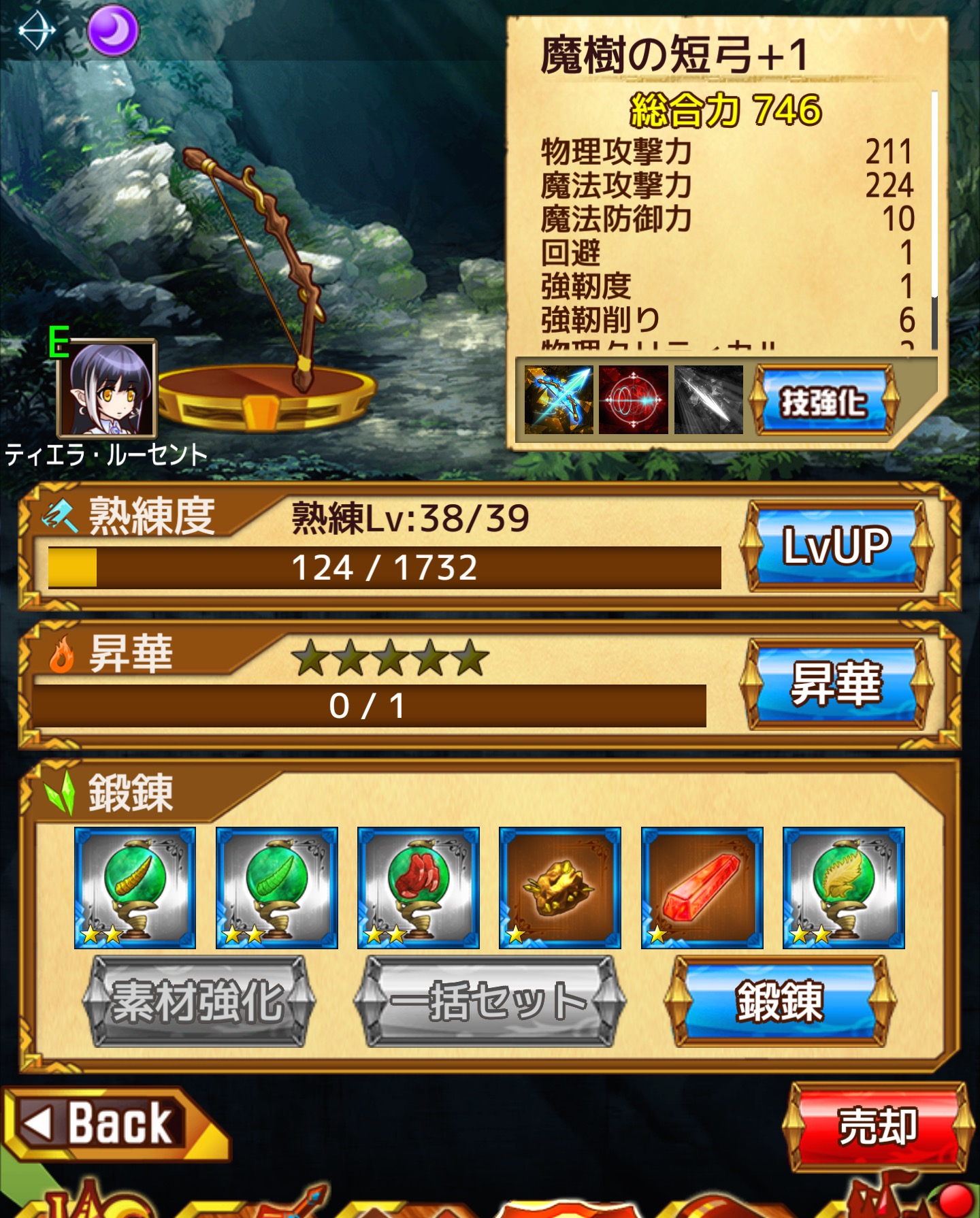Open equipped character ティエラ・ルーセント portrait

click(109, 389)
